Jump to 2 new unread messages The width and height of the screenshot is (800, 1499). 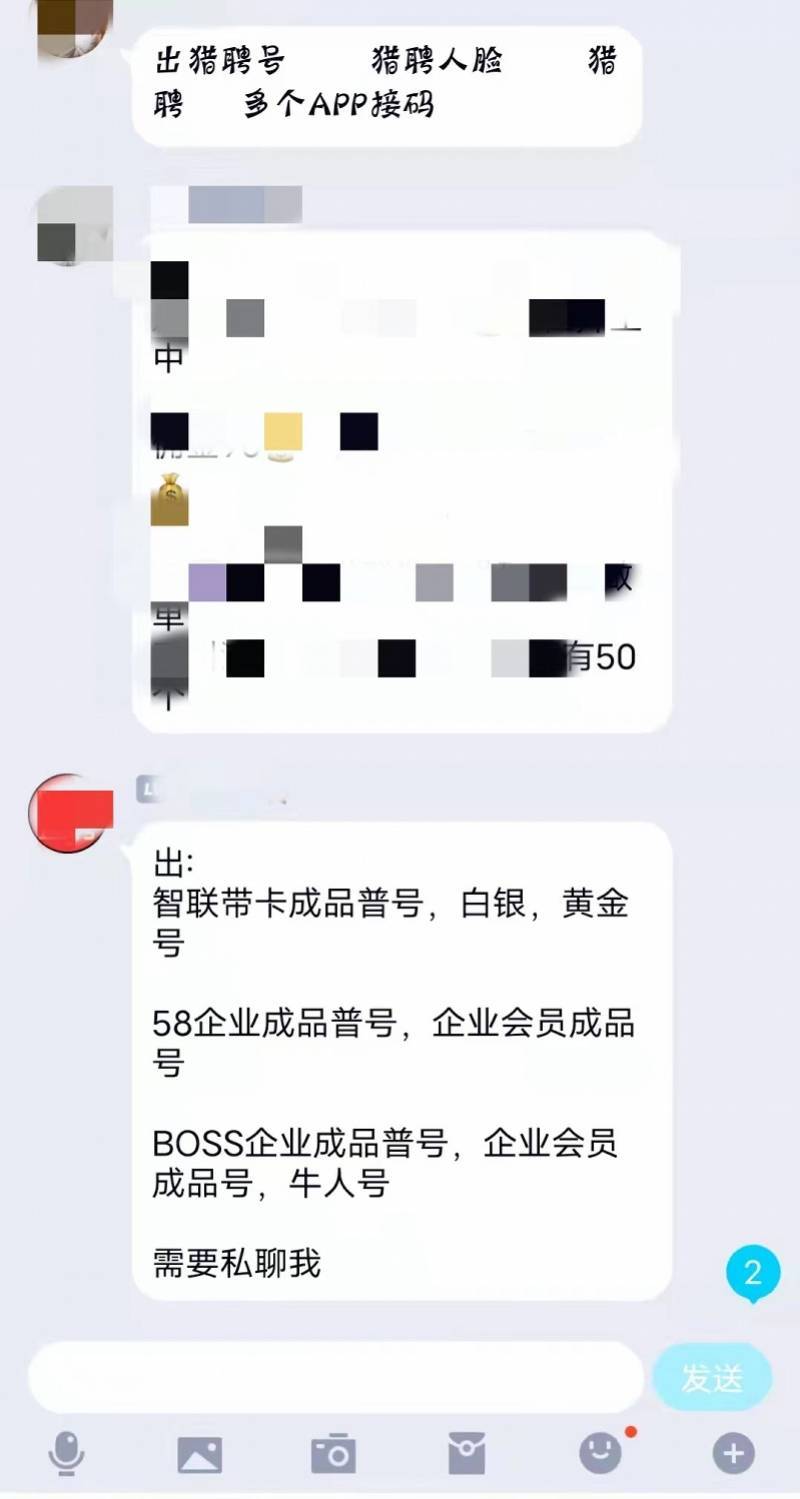[x=753, y=1273]
